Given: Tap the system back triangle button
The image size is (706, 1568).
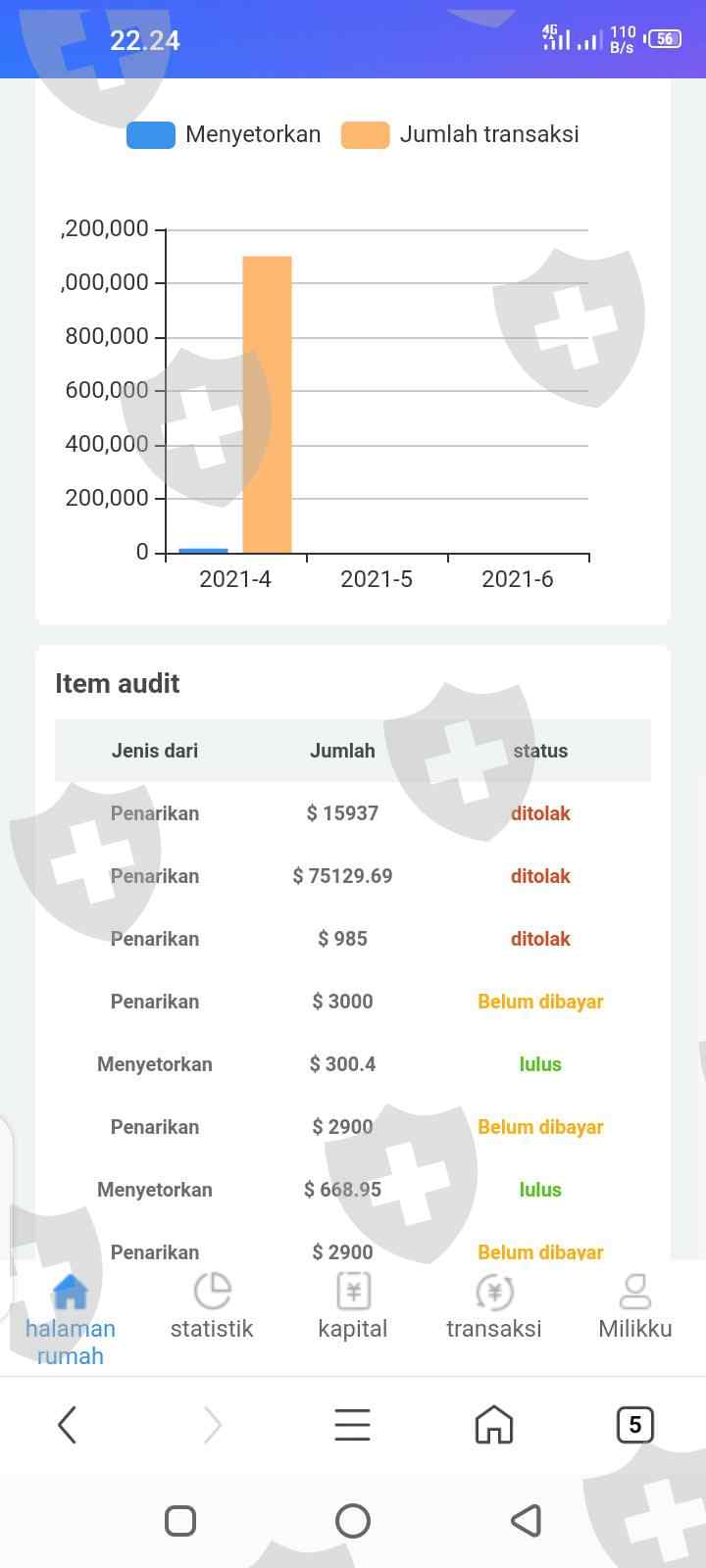Looking at the screenshot, I should tap(527, 1521).
